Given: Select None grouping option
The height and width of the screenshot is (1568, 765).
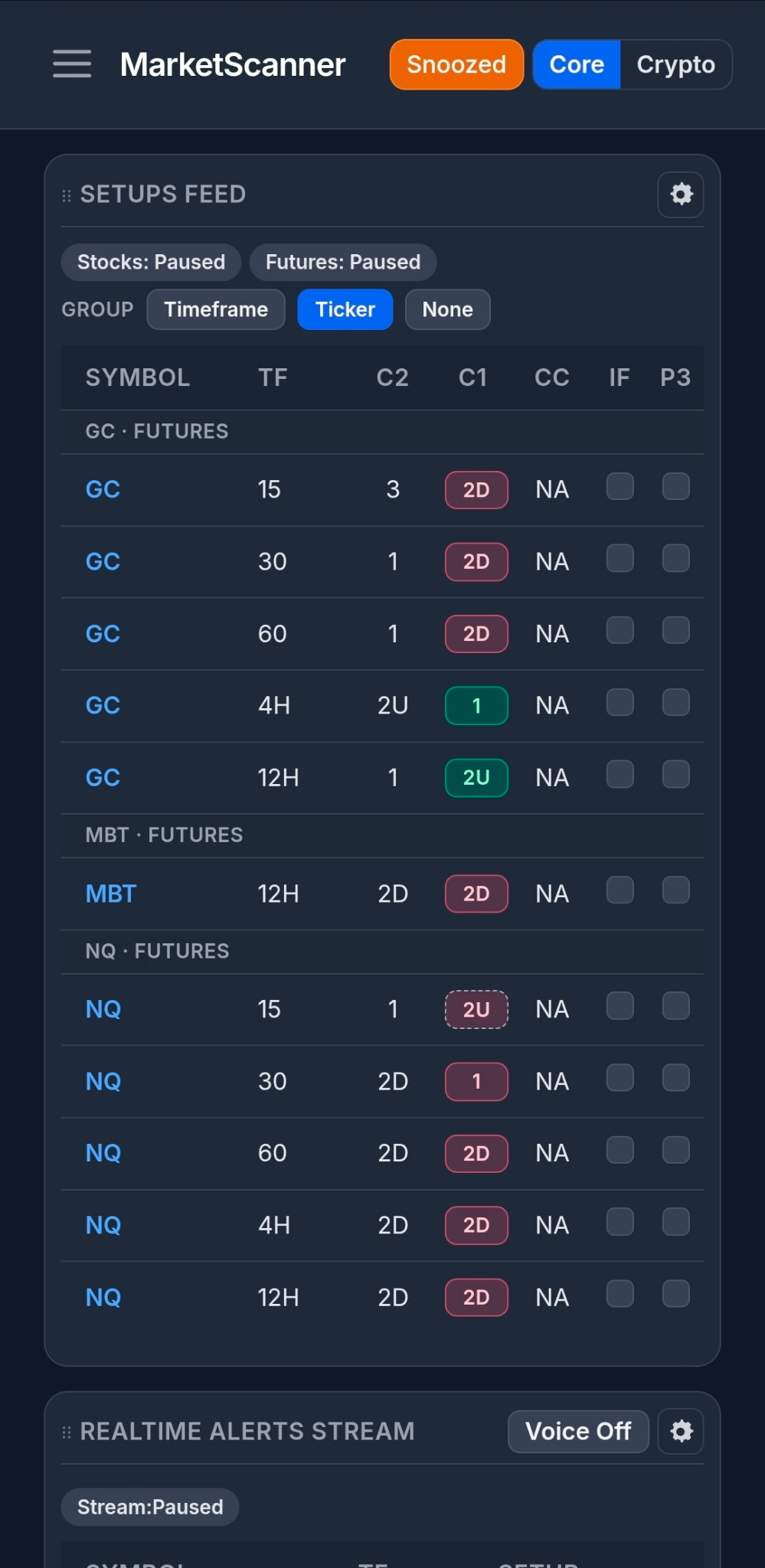Looking at the screenshot, I should [x=447, y=309].
